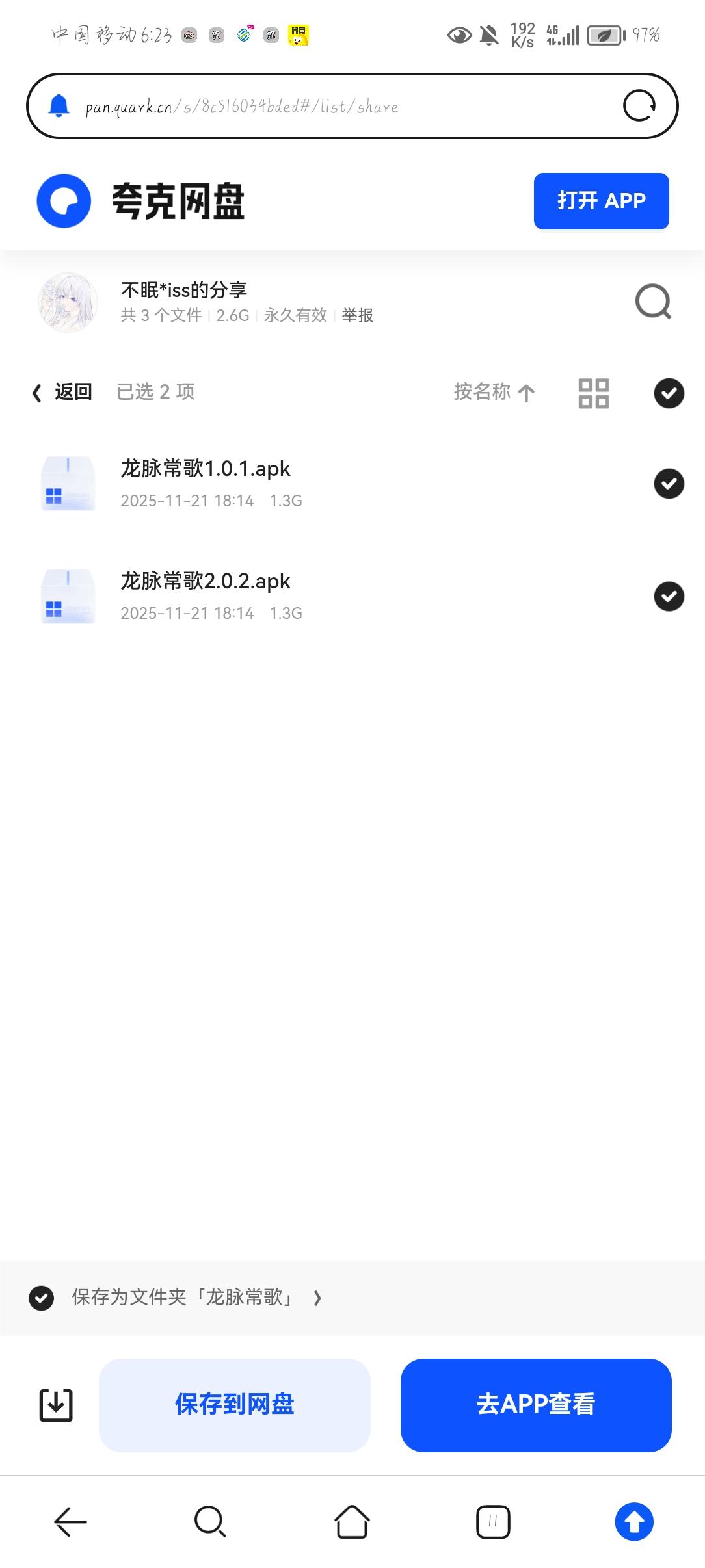Open tab switcher in bottom navigation
The image size is (705, 1568).
click(493, 1522)
